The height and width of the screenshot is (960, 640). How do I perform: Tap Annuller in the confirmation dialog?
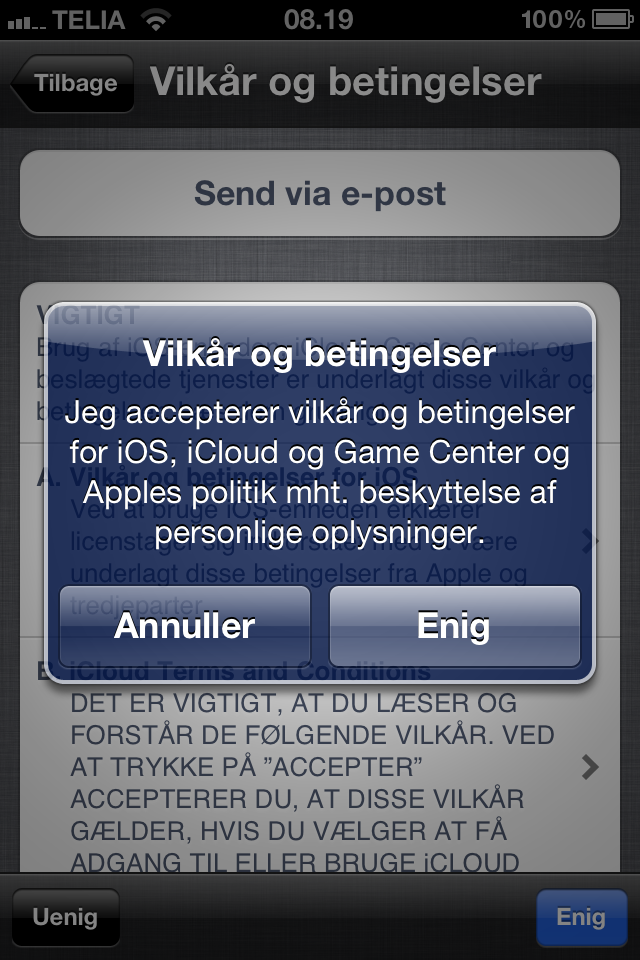pos(185,626)
